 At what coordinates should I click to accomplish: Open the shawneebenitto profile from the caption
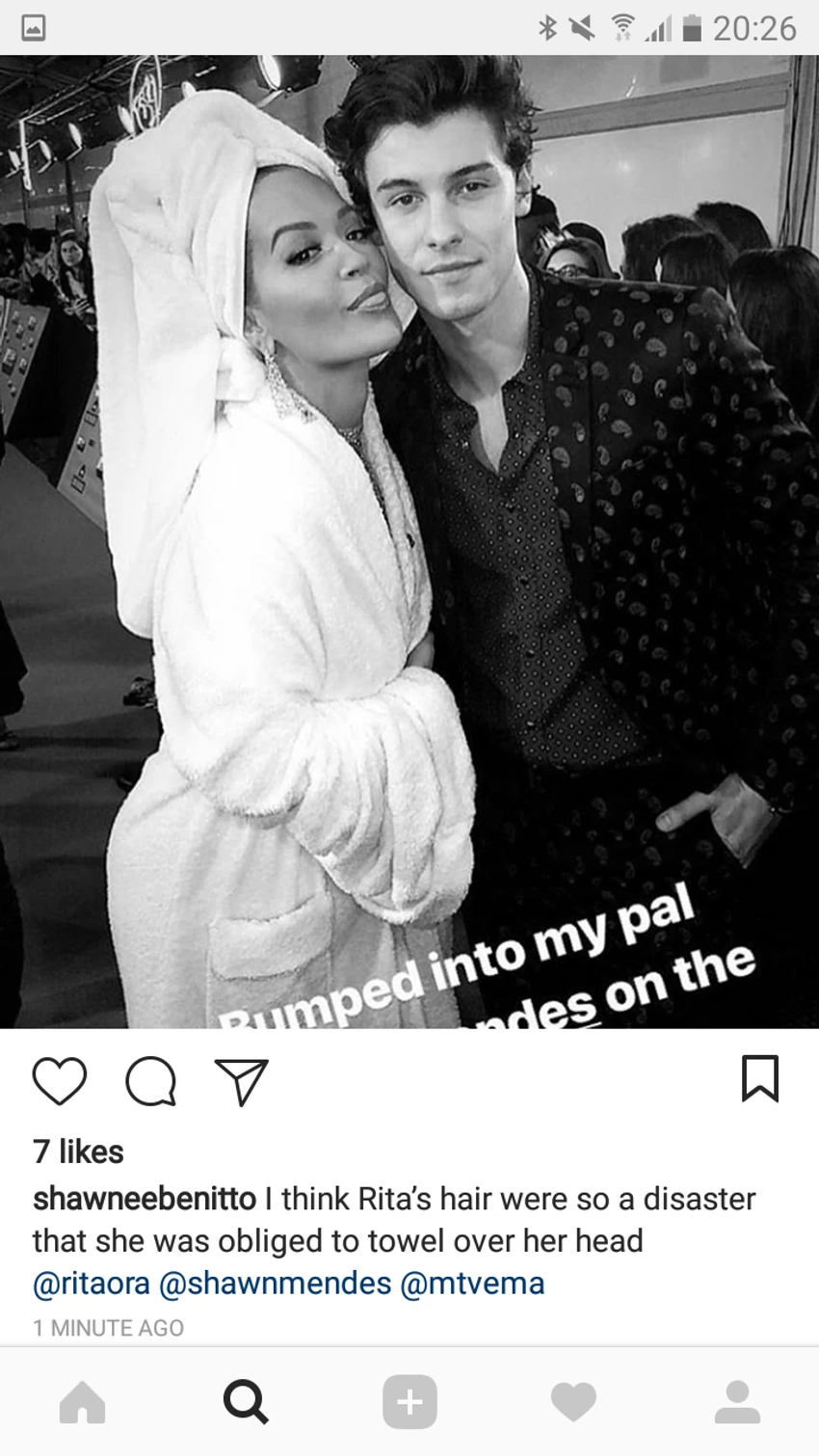(x=145, y=1199)
